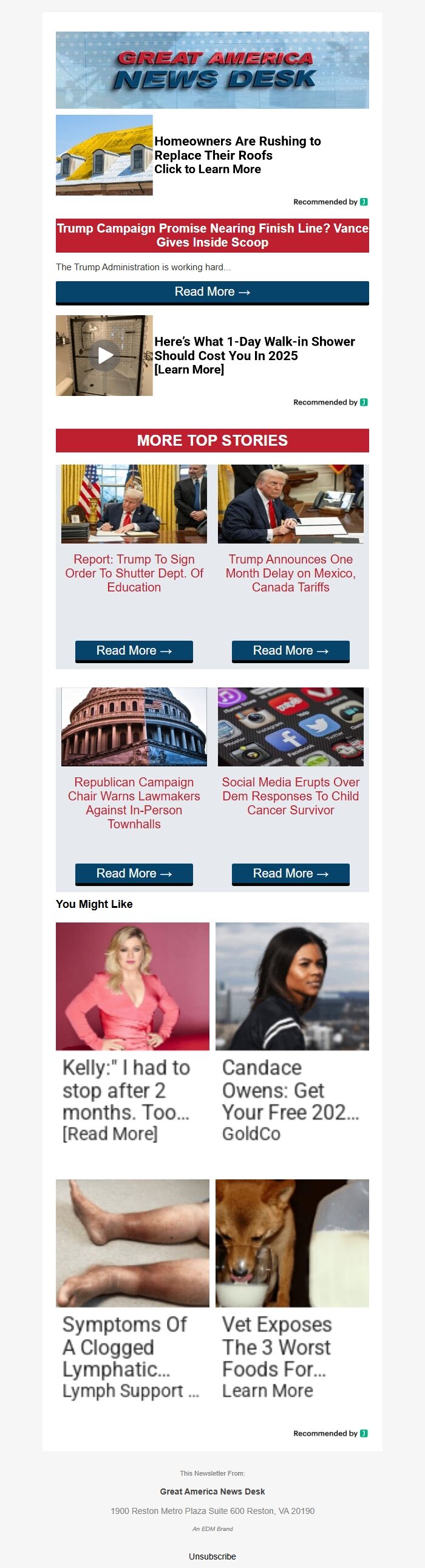Open the Kelly sponsored card
The height and width of the screenshot is (1568, 425).
point(132,1035)
